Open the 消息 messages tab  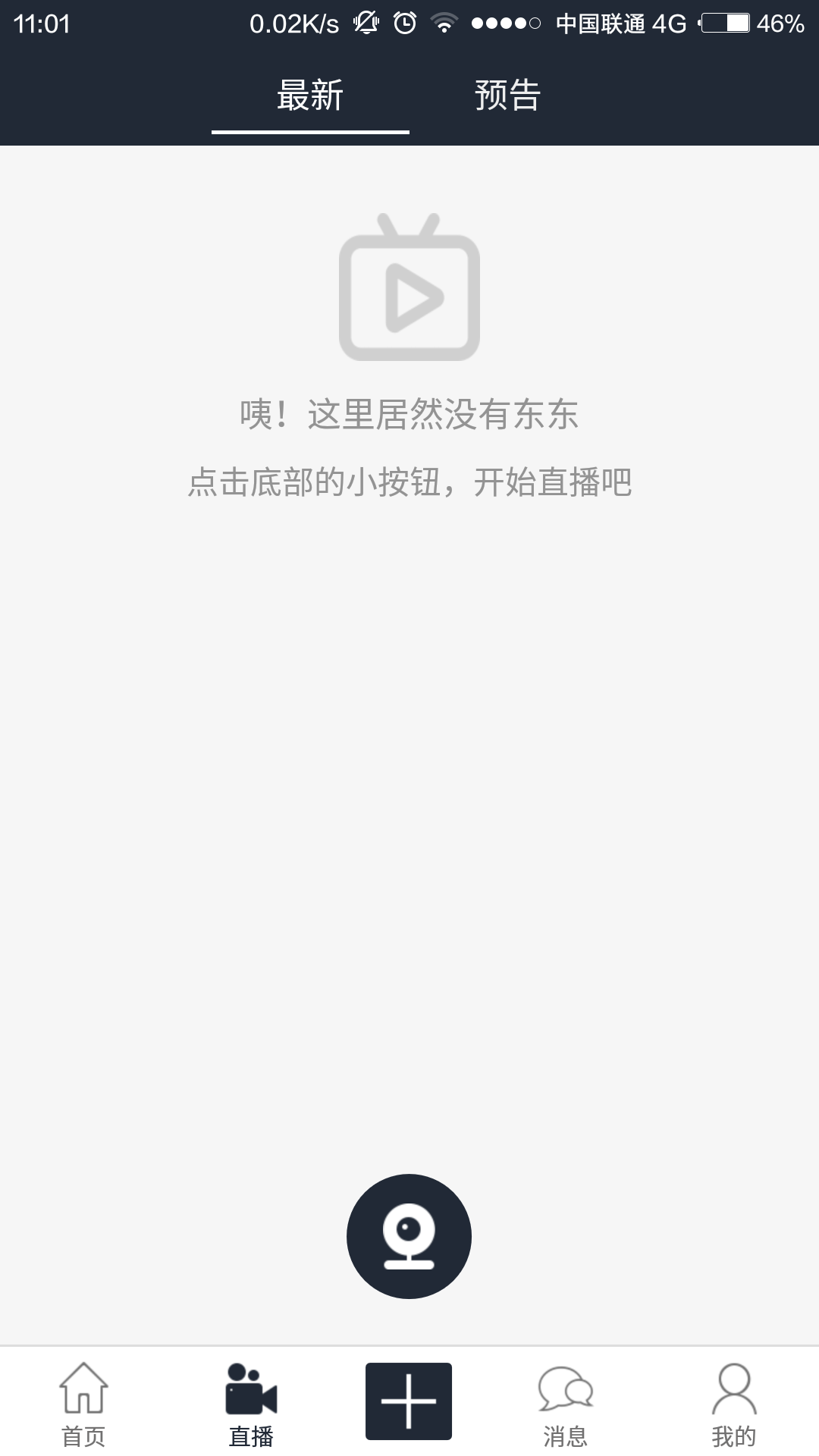pos(566,1403)
